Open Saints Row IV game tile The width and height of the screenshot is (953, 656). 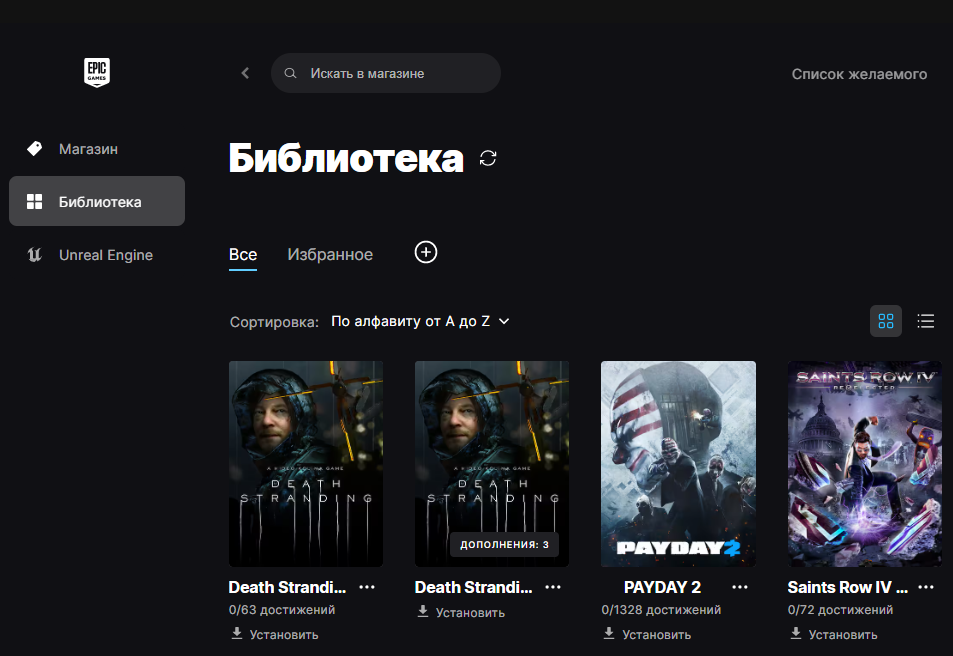click(x=864, y=464)
